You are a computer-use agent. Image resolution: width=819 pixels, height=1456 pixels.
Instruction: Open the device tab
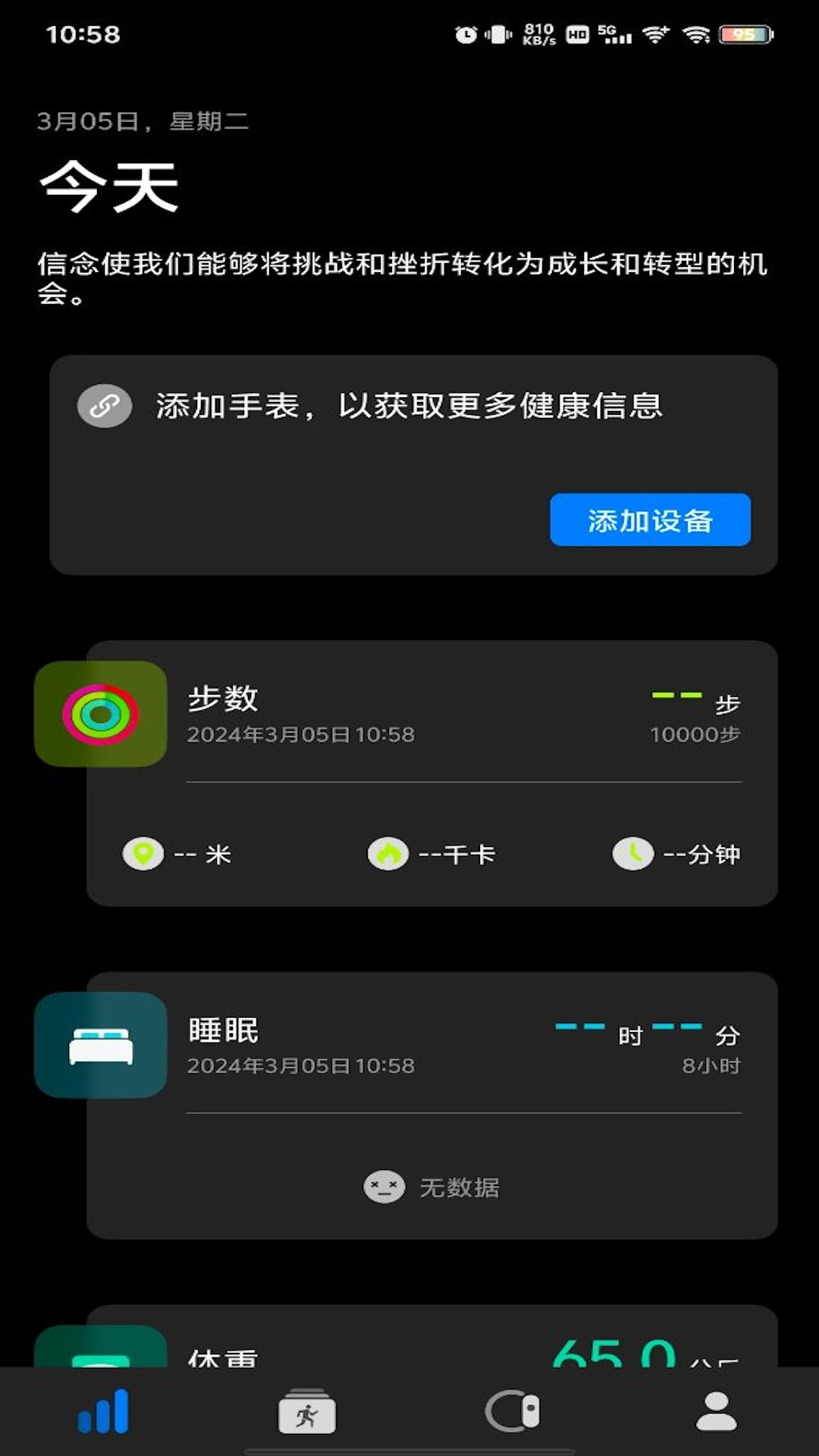tap(513, 1412)
